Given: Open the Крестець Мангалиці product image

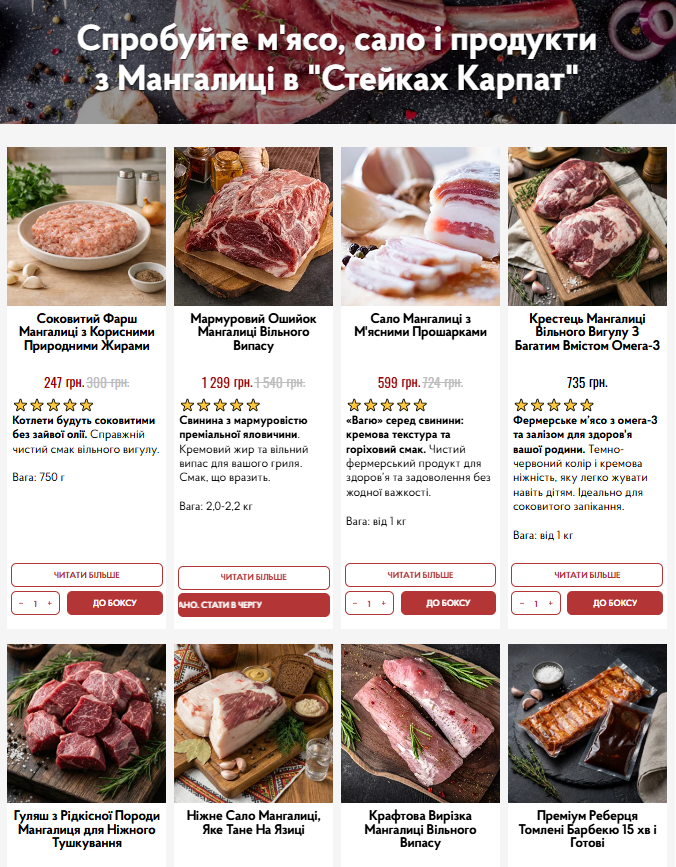Looking at the screenshot, I should click(x=587, y=226).
